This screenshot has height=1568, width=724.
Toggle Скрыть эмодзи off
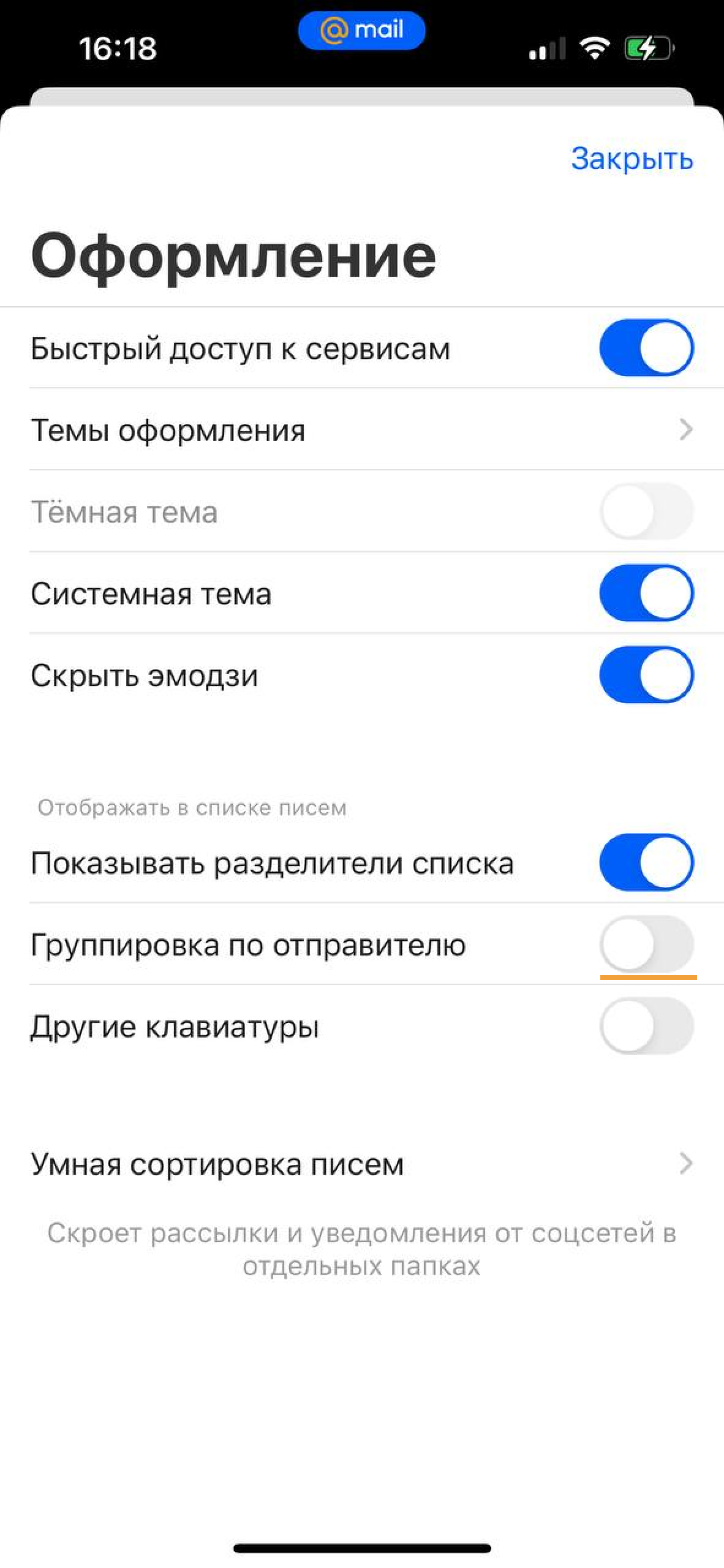pyautogui.click(x=646, y=674)
